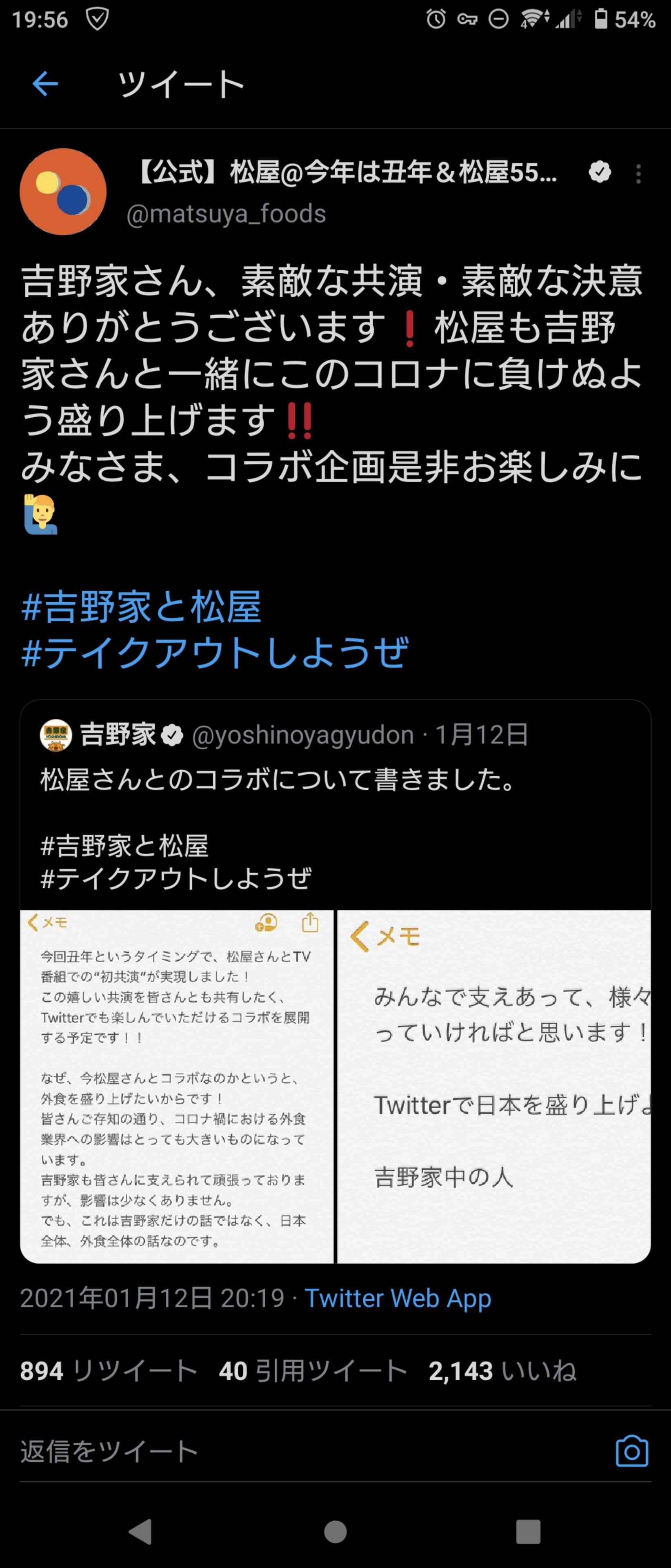
Task: View the first memo image in the quoted tweet
Action: 177,1086
